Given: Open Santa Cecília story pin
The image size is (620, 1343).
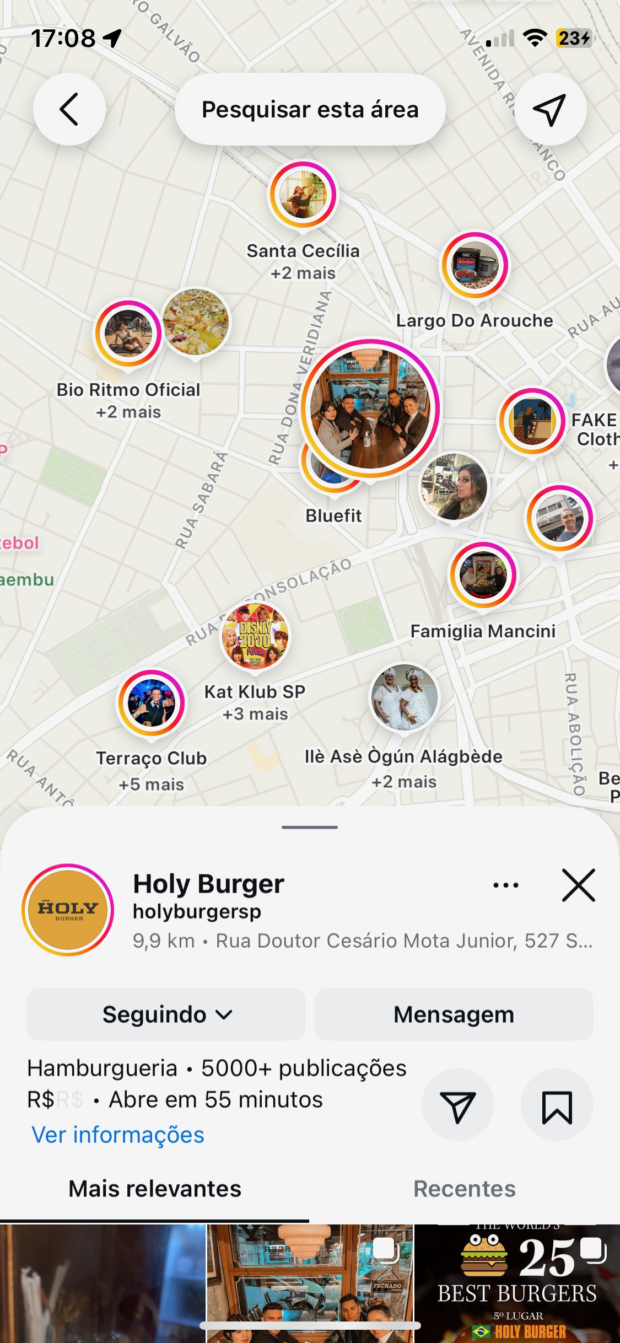Looking at the screenshot, I should 302,194.
